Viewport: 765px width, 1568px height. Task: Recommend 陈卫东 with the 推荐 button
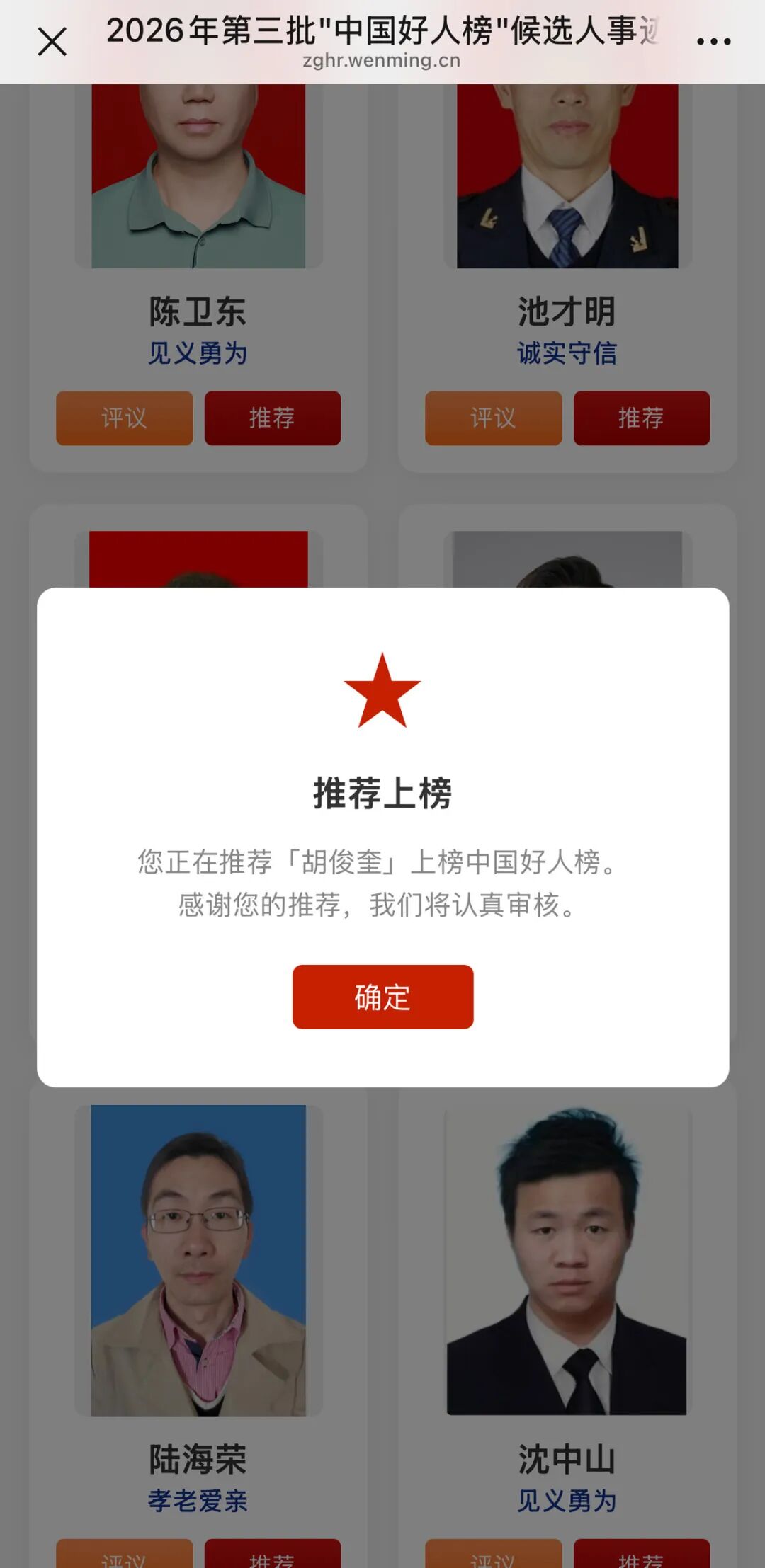[x=273, y=418]
